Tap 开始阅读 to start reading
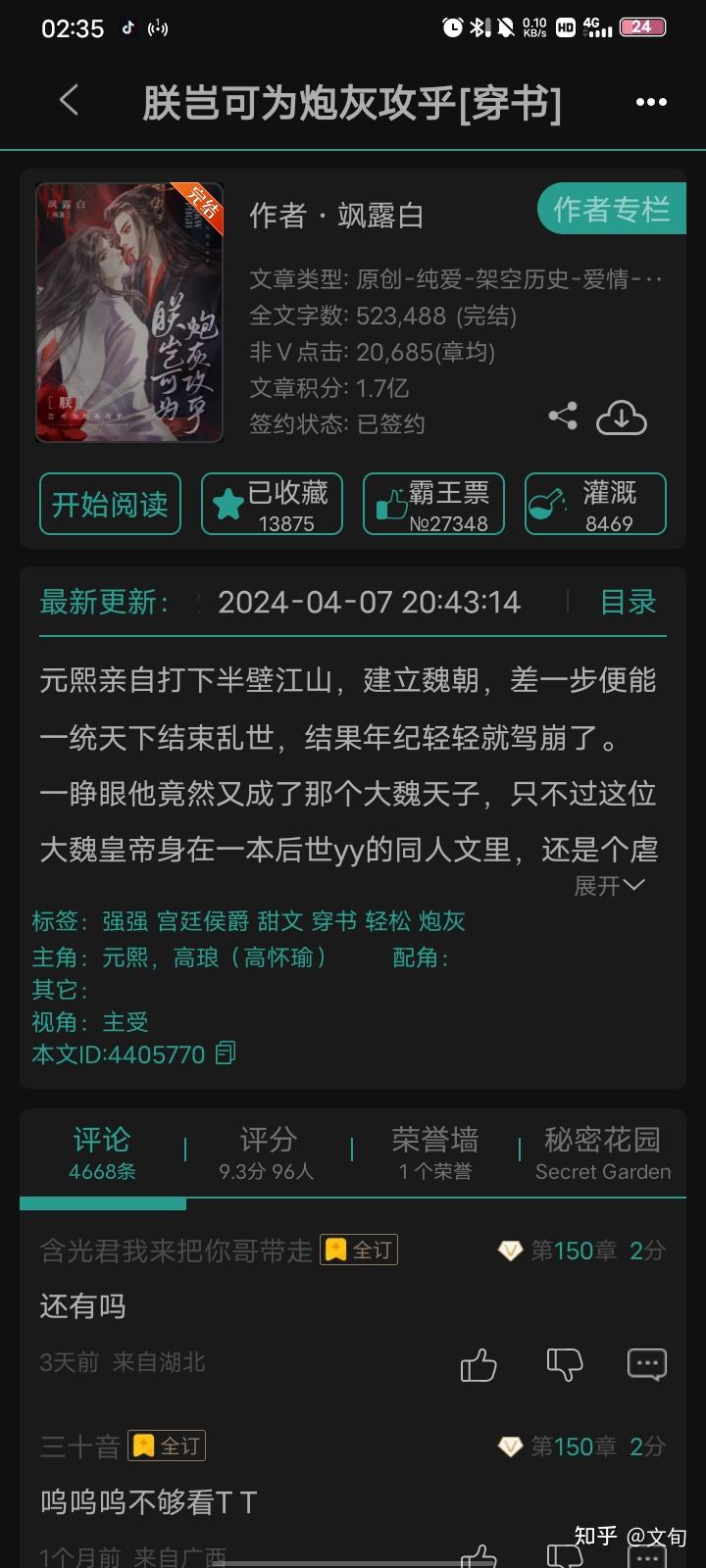The height and width of the screenshot is (1568, 706). 110,504
